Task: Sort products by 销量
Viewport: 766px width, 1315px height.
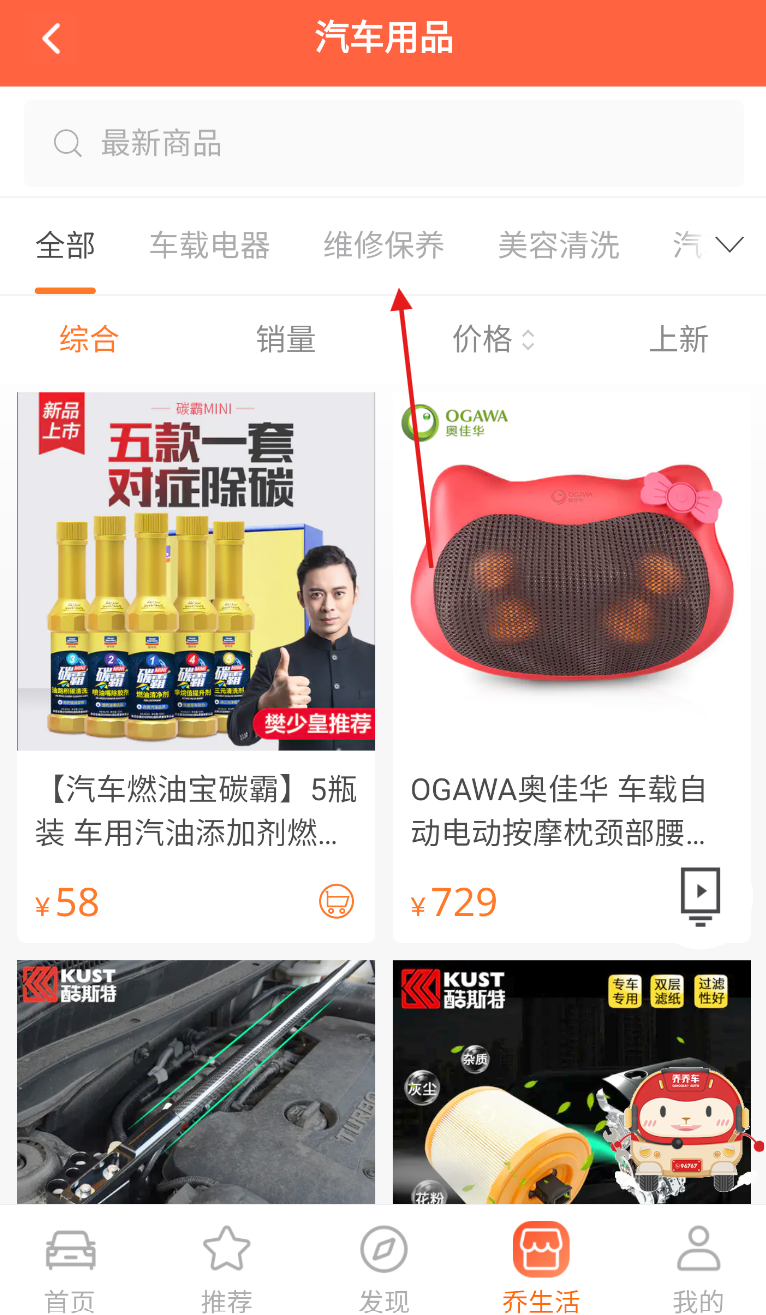Action: click(285, 340)
